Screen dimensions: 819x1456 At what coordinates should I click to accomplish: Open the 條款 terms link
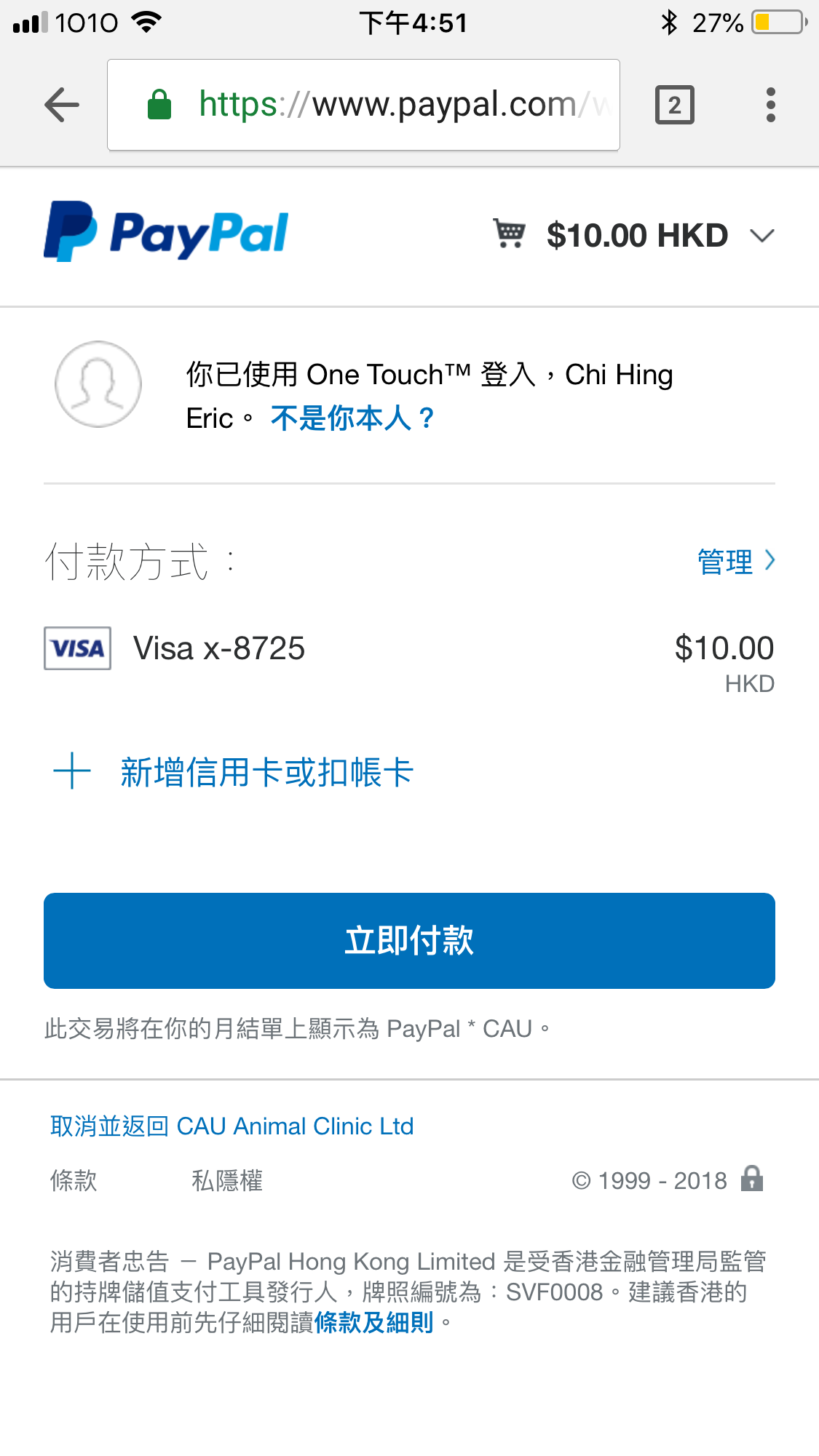point(74,1180)
